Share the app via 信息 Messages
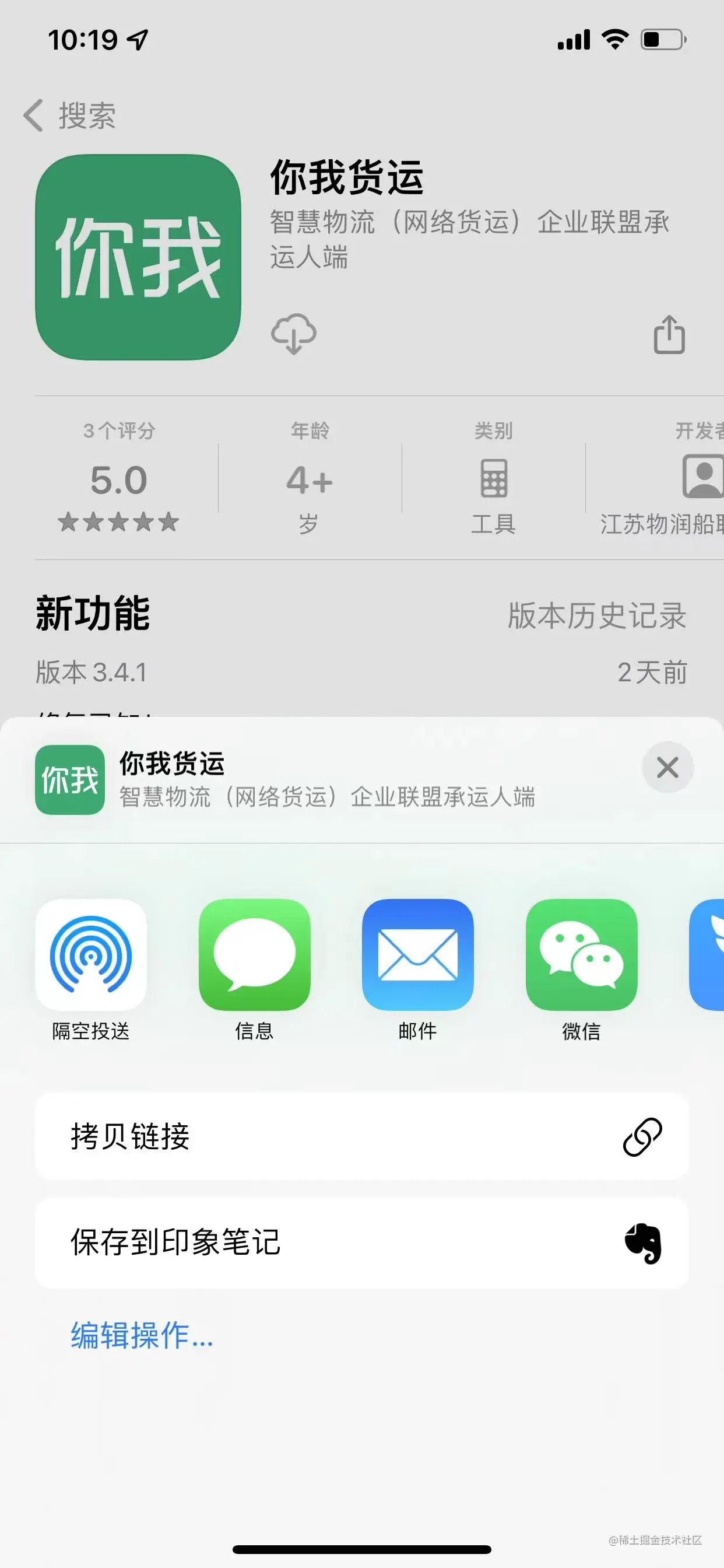 pyautogui.click(x=254, y=956)
